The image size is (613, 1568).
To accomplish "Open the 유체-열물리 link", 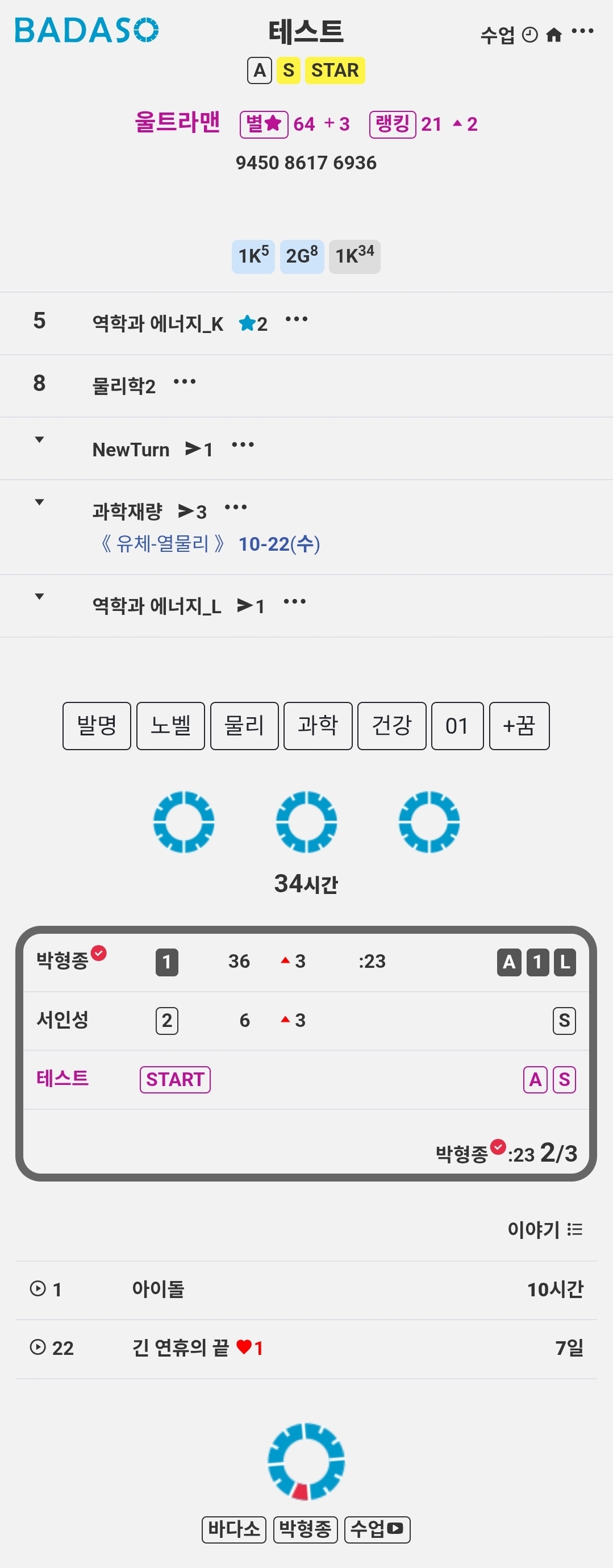I will (162, 543).
